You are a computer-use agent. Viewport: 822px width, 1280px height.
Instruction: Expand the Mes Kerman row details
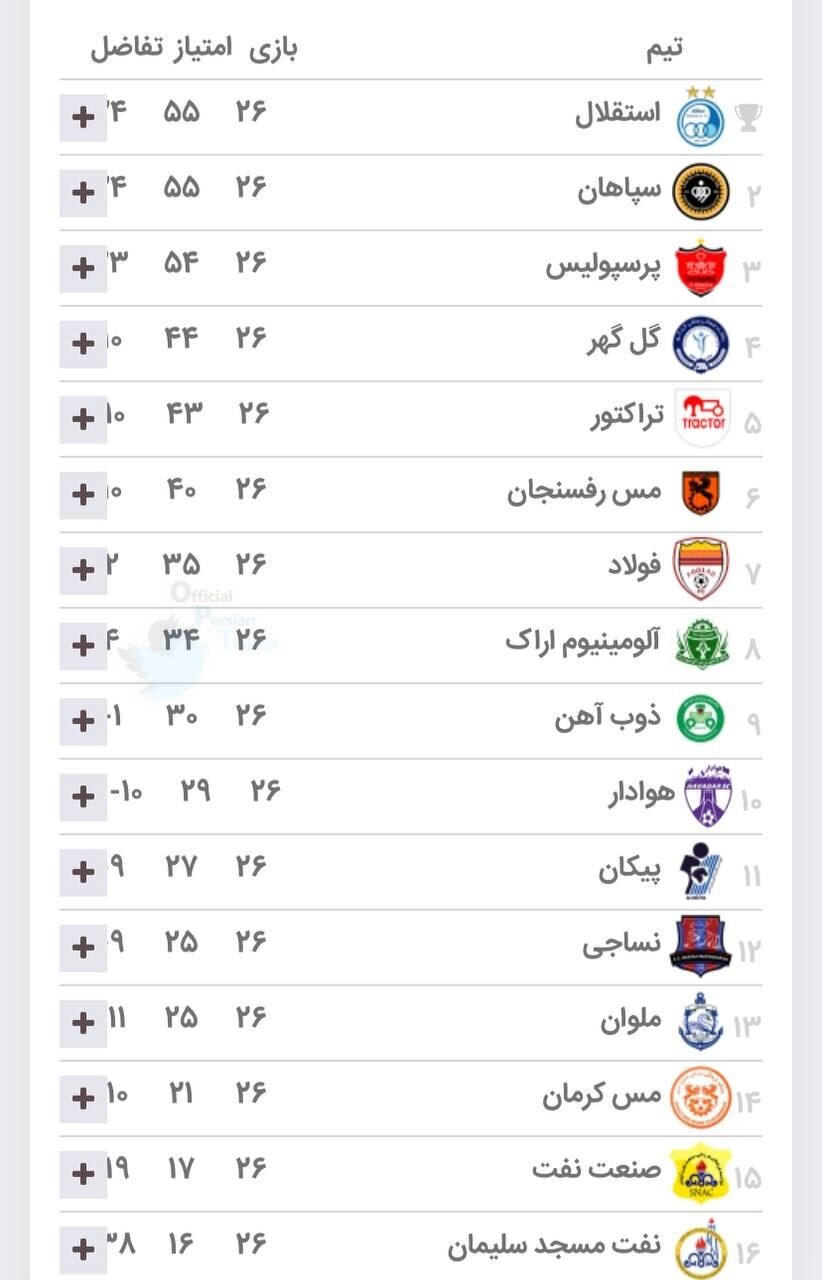coord(84,1093)
